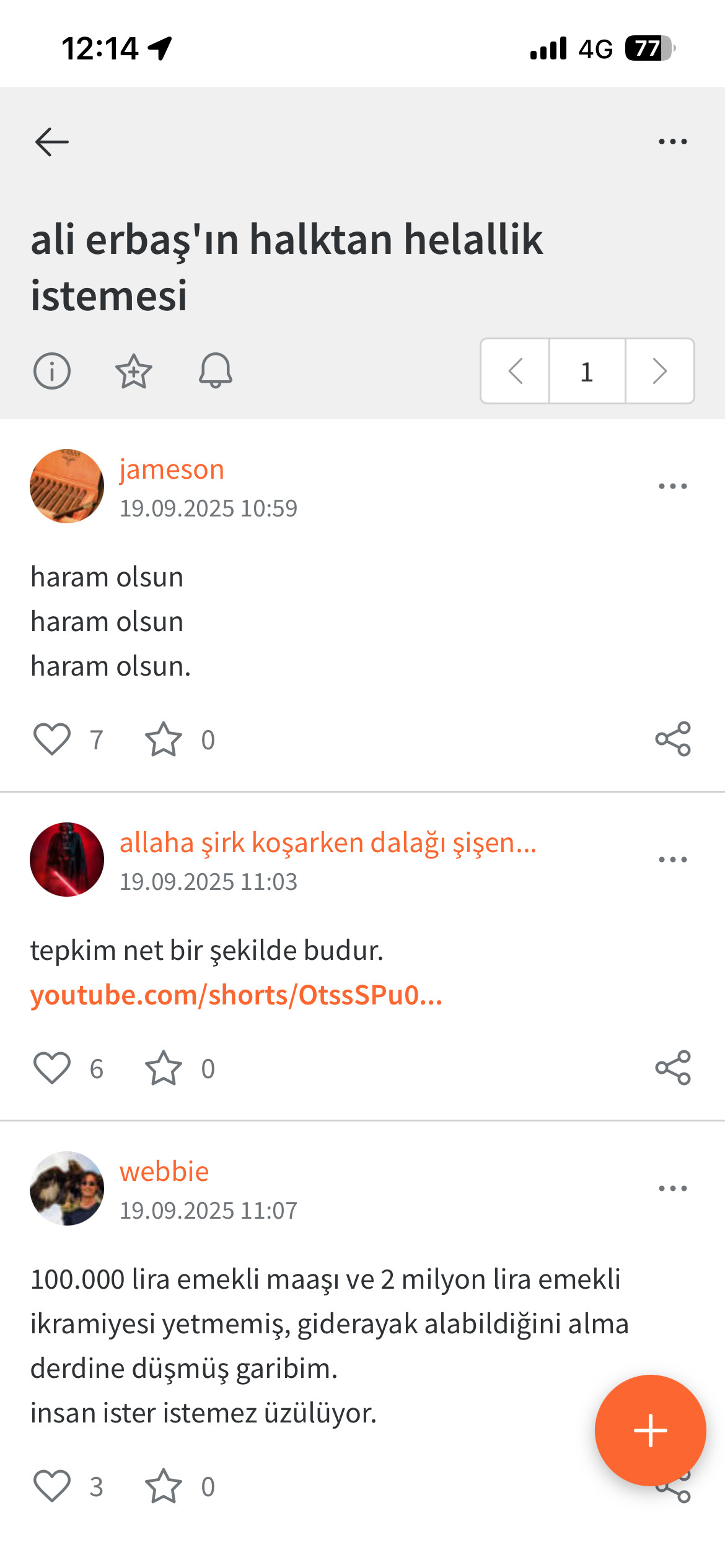Go to the next page of entries

click(x=659, y=372)
